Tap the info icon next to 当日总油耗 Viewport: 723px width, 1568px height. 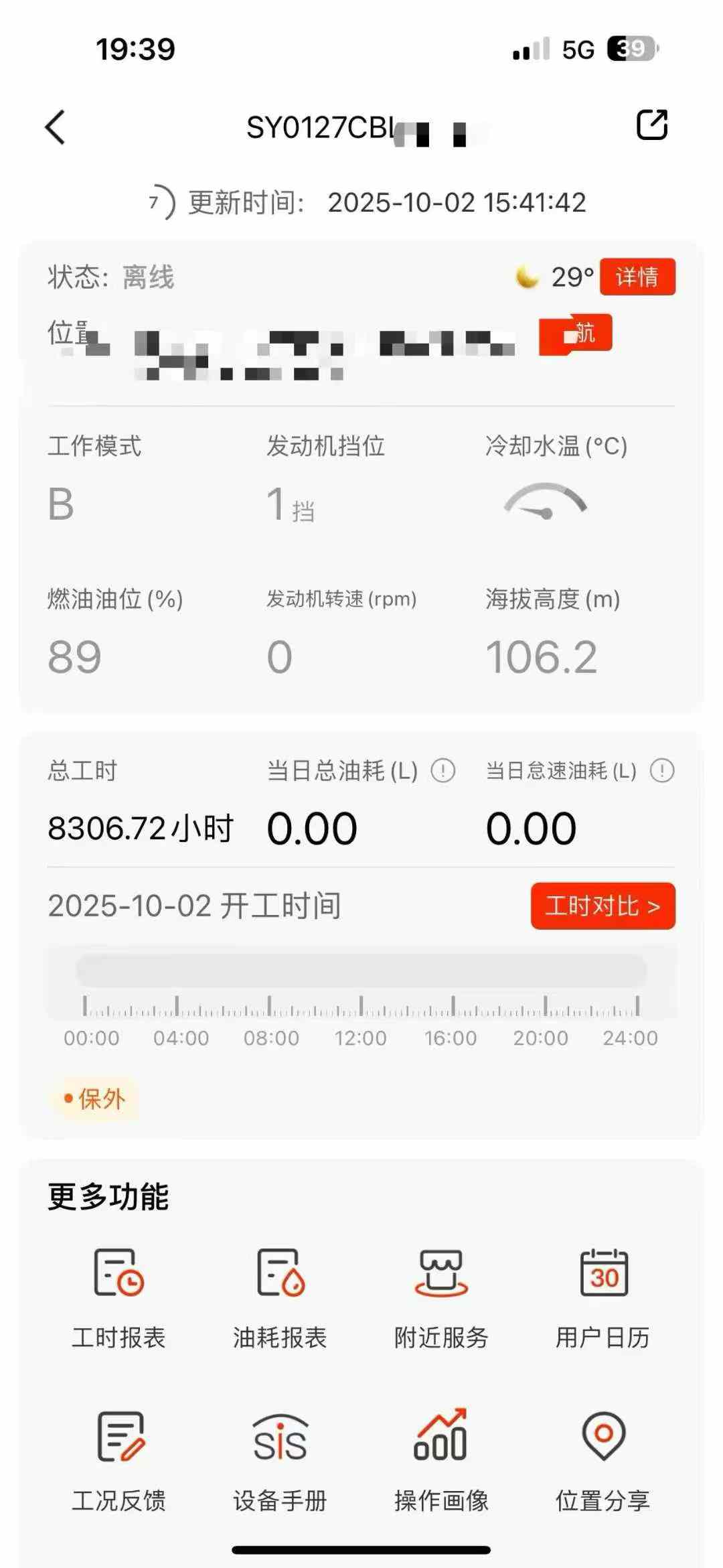pyautogui.click(x=442, y=771)
